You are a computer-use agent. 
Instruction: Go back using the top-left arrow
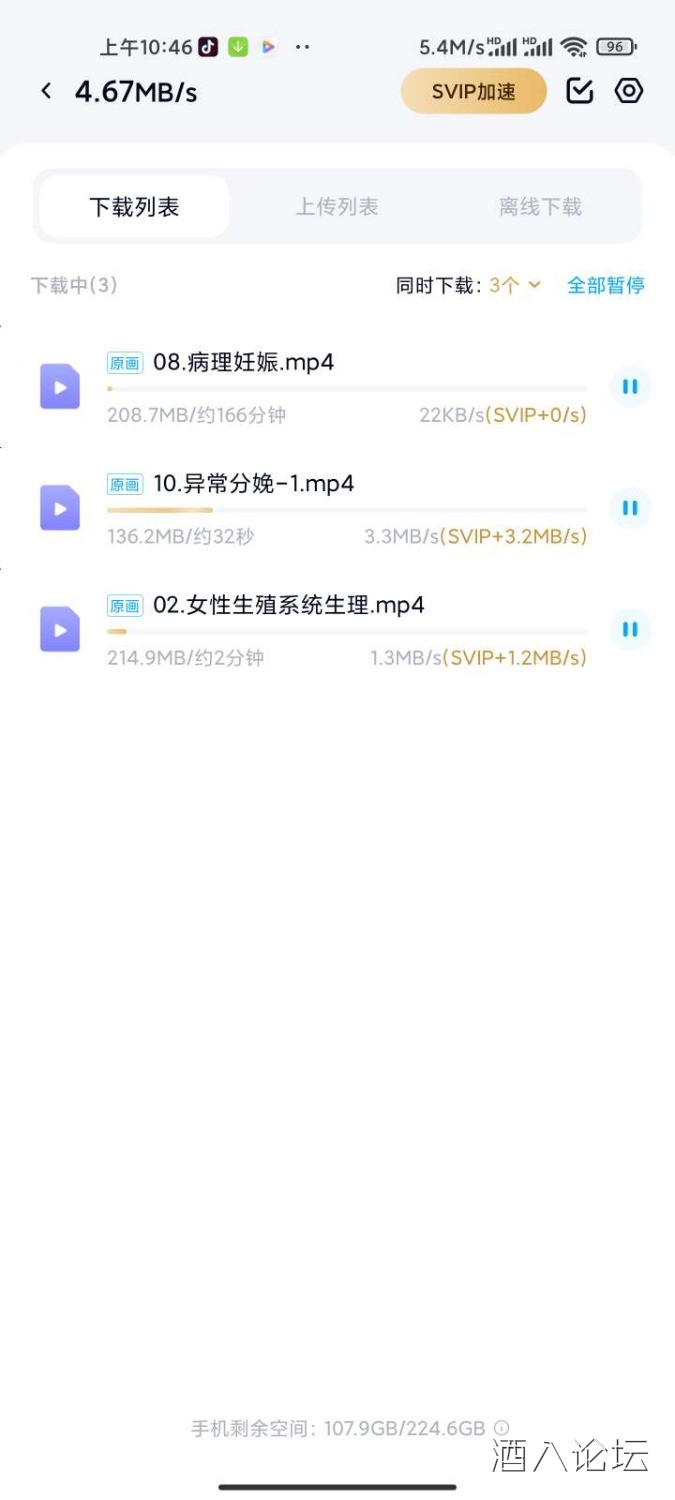[x=46, y=92]
